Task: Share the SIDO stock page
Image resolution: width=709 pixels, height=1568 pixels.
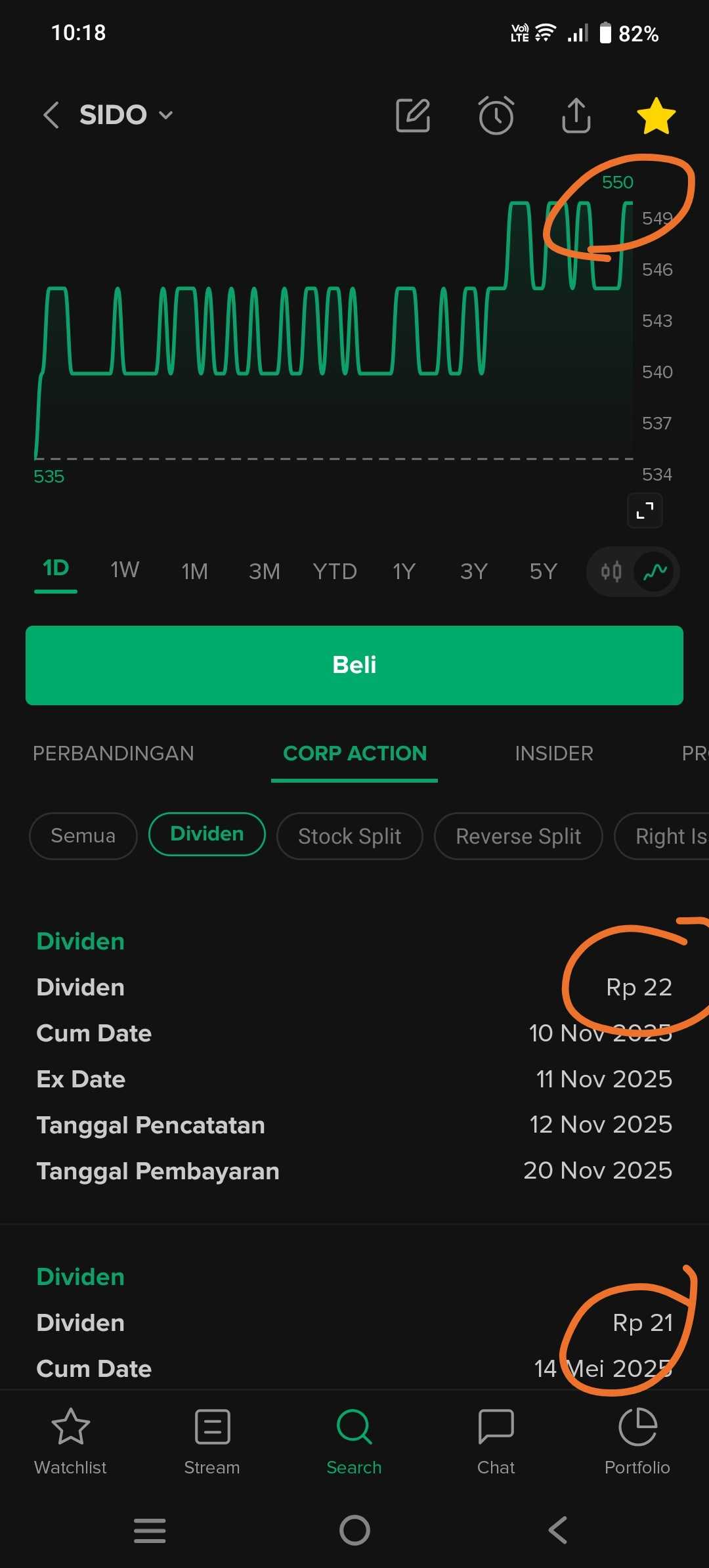Action: (x=576, y=116)
